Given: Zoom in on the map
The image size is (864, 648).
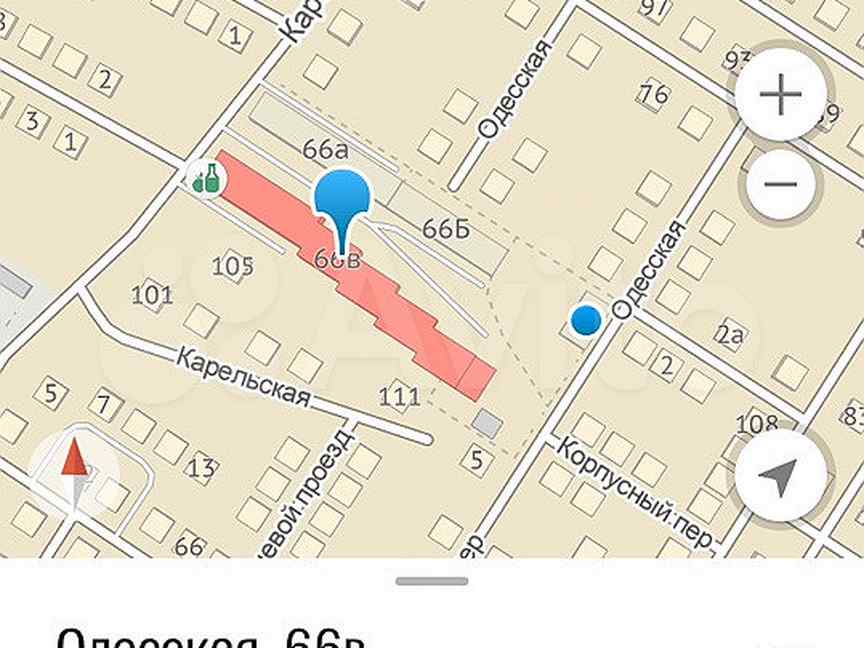Looking at the screenshot, I should pyautogui.click(x=781, y=97).
